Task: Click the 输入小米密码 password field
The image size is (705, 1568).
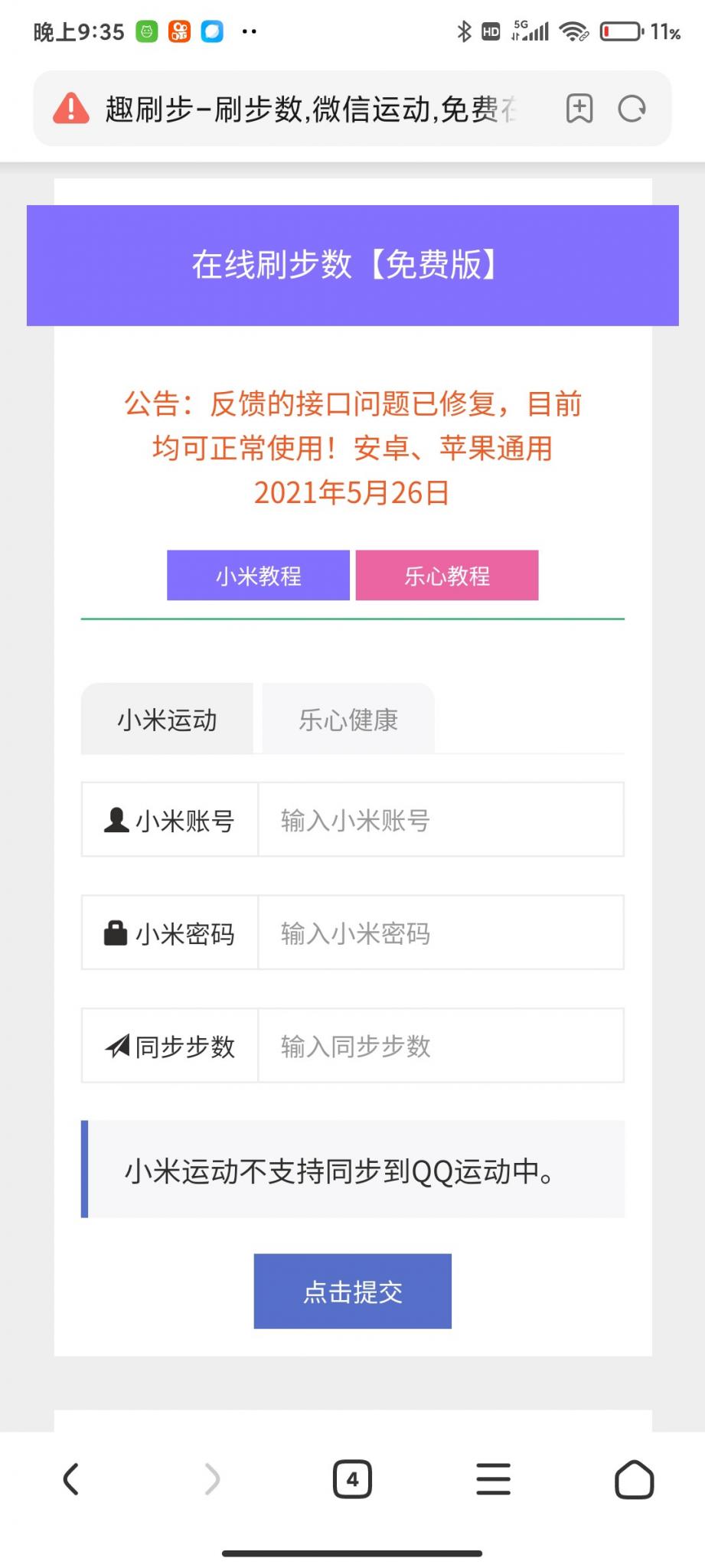Action: (x=440, y=932)
